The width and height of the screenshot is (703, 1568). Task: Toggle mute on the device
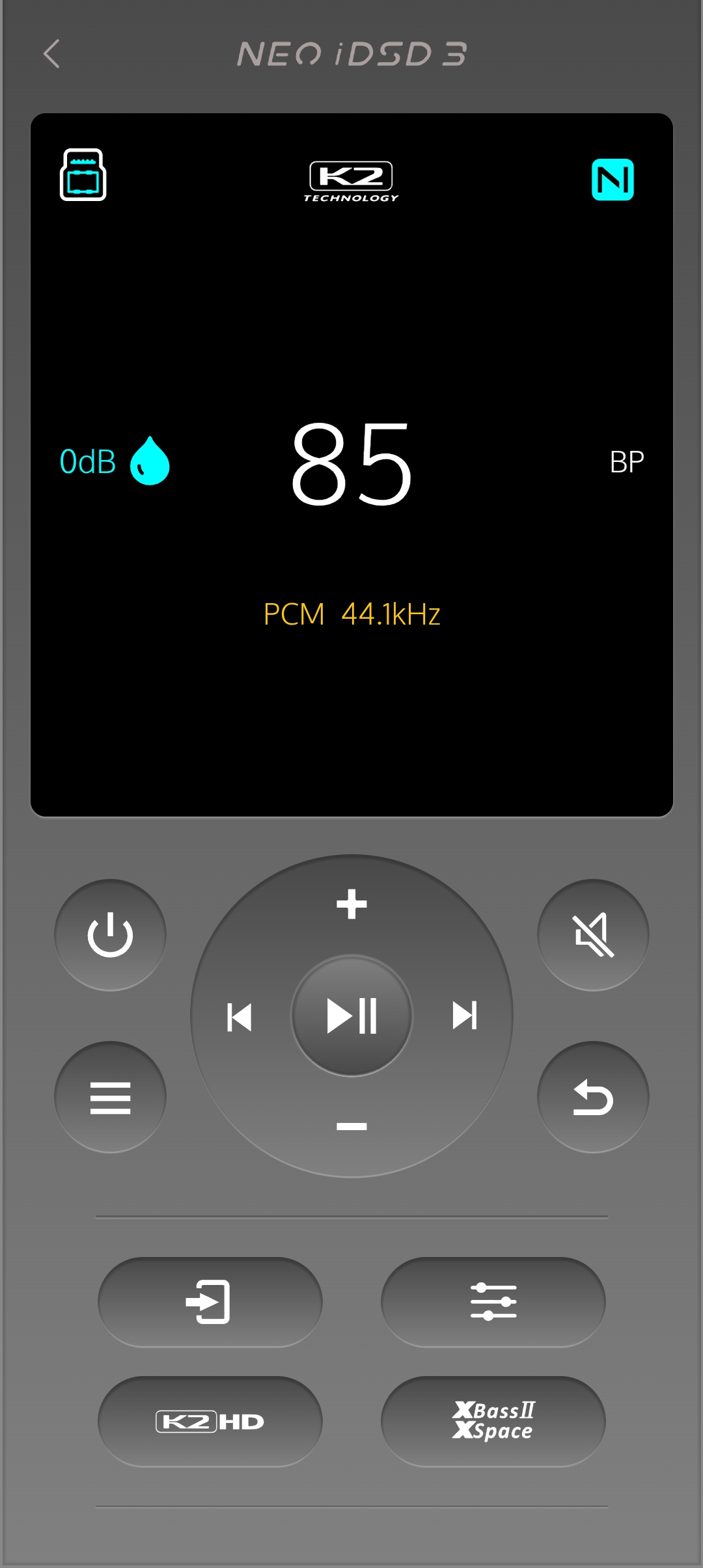(594, 934)
